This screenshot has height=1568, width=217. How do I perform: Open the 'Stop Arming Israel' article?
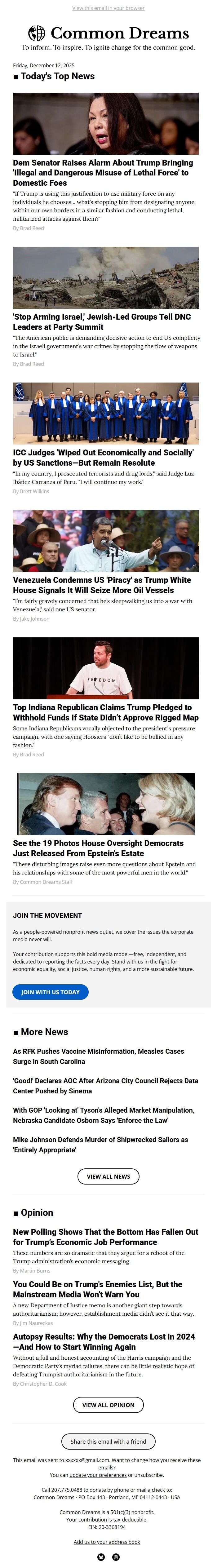[101, 321]
